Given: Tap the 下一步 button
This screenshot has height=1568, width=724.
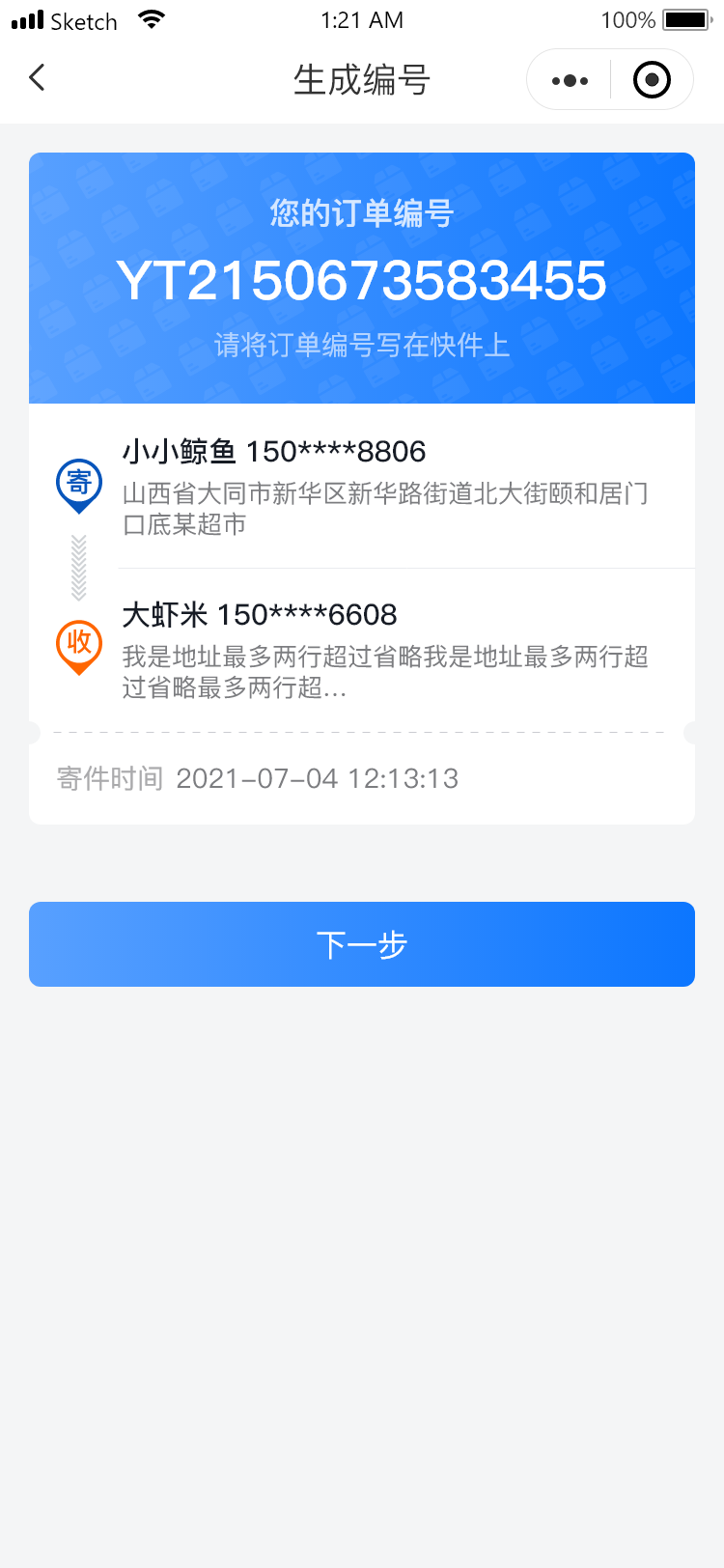Looking at the screenshot, I should click(362, 944).
